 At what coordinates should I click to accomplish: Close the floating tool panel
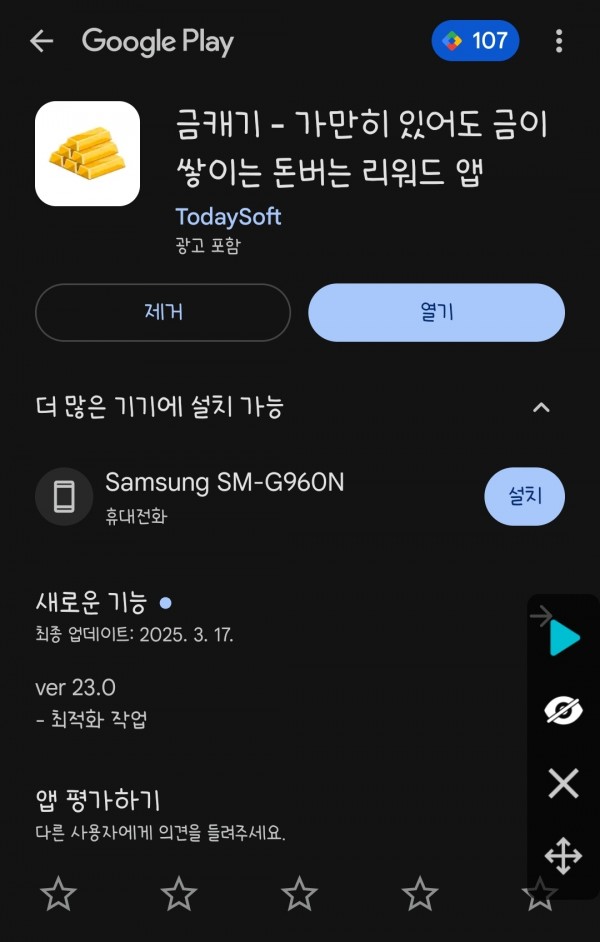564,783
